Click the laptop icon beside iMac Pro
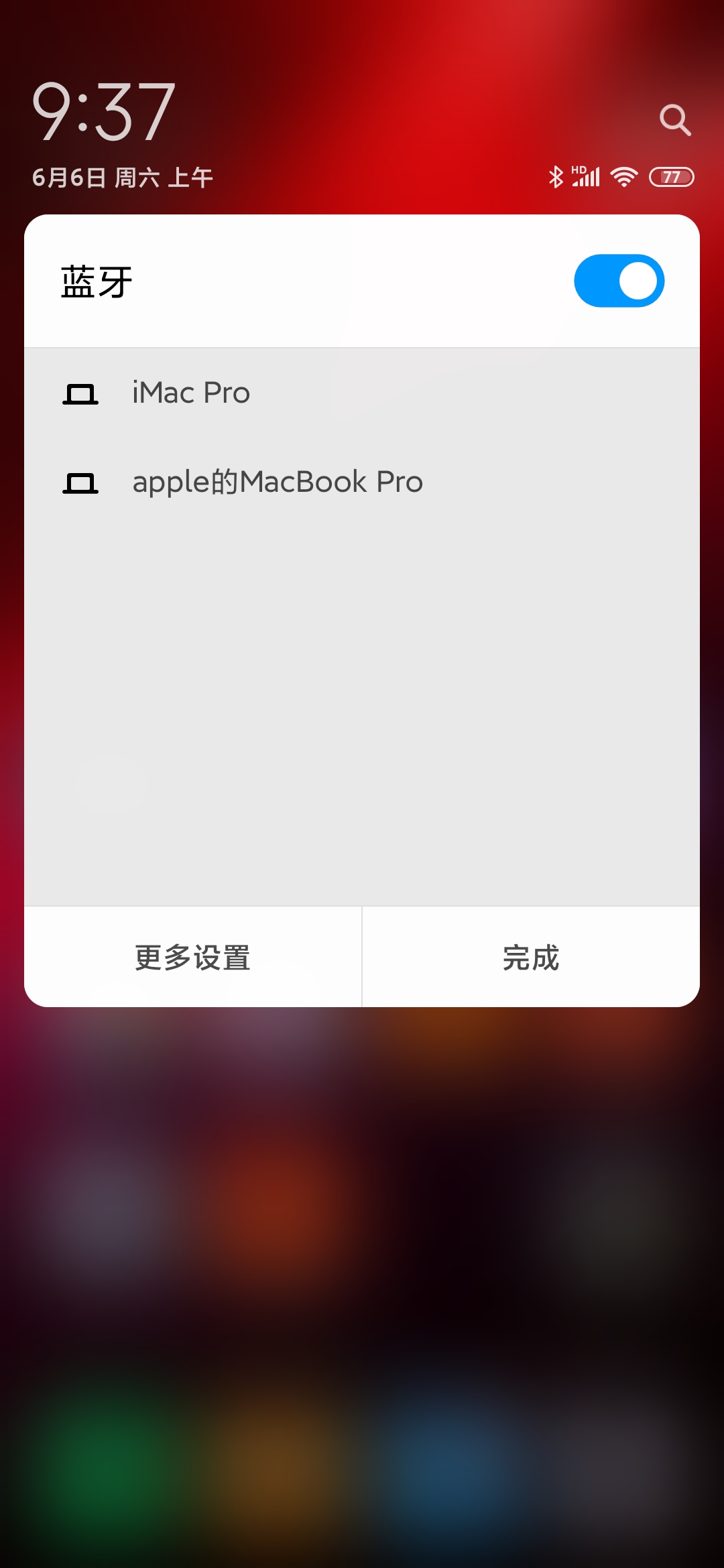 point(80,395)
